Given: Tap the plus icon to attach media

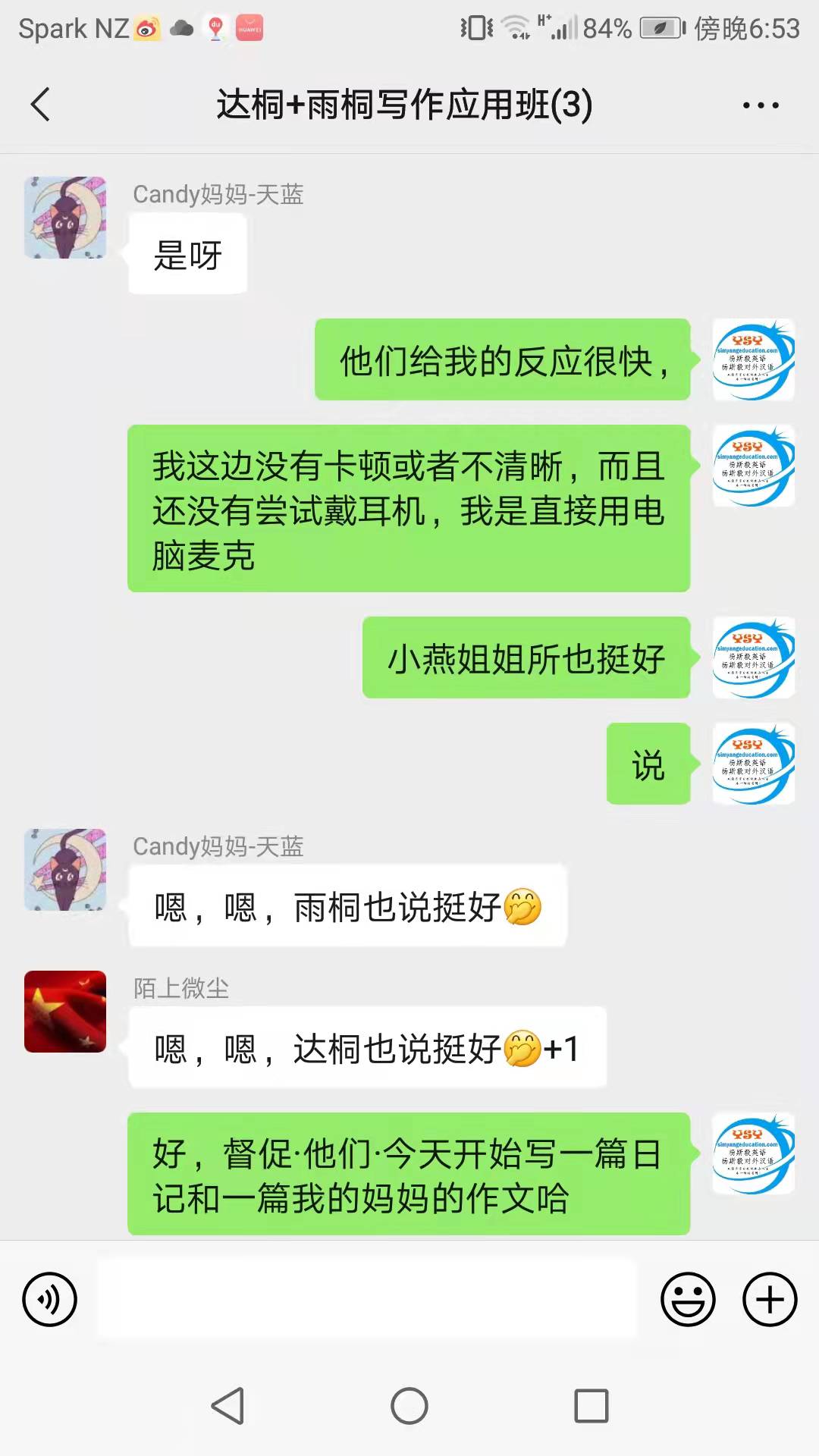Looking at the screenshot, I should point(770,1300).
